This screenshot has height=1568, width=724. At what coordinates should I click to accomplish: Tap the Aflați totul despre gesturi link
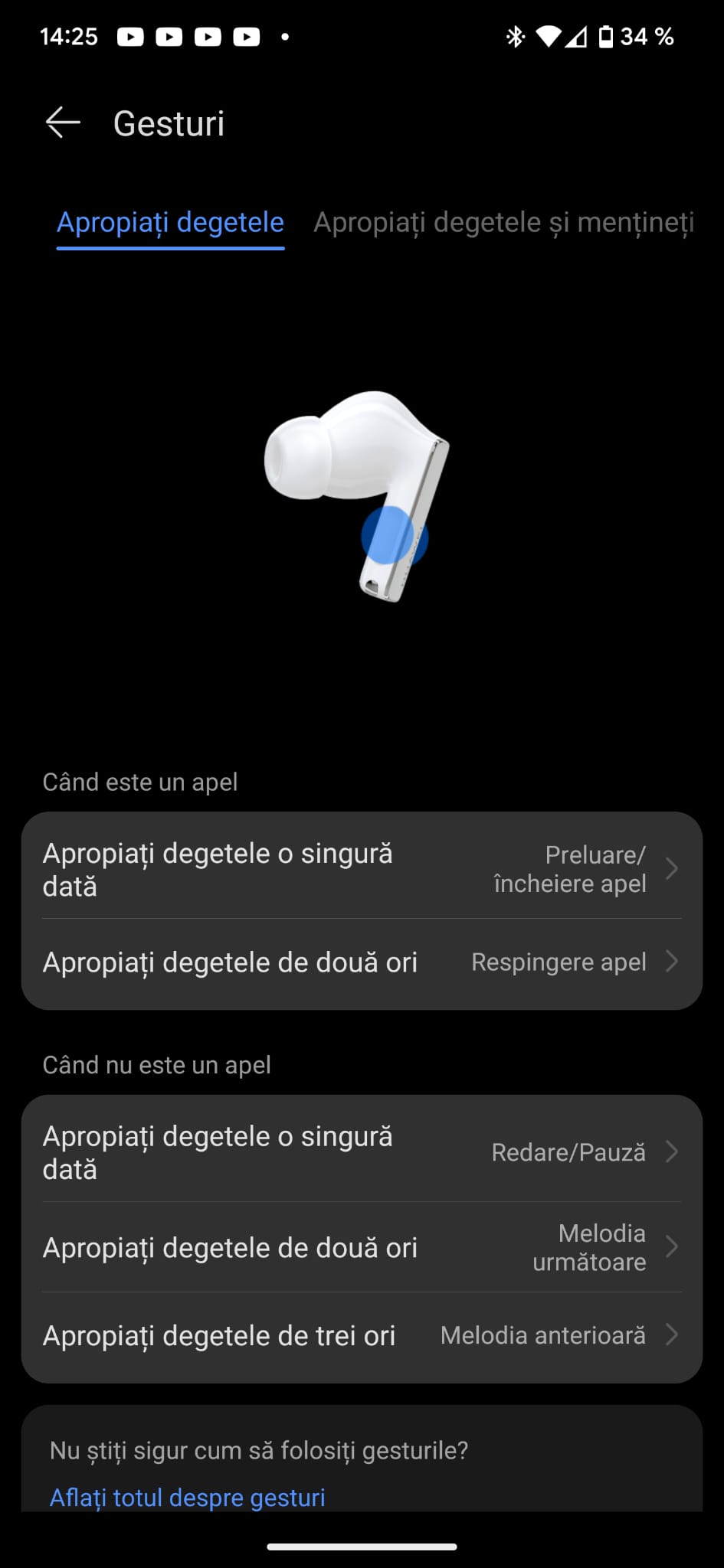point(188,1497)
